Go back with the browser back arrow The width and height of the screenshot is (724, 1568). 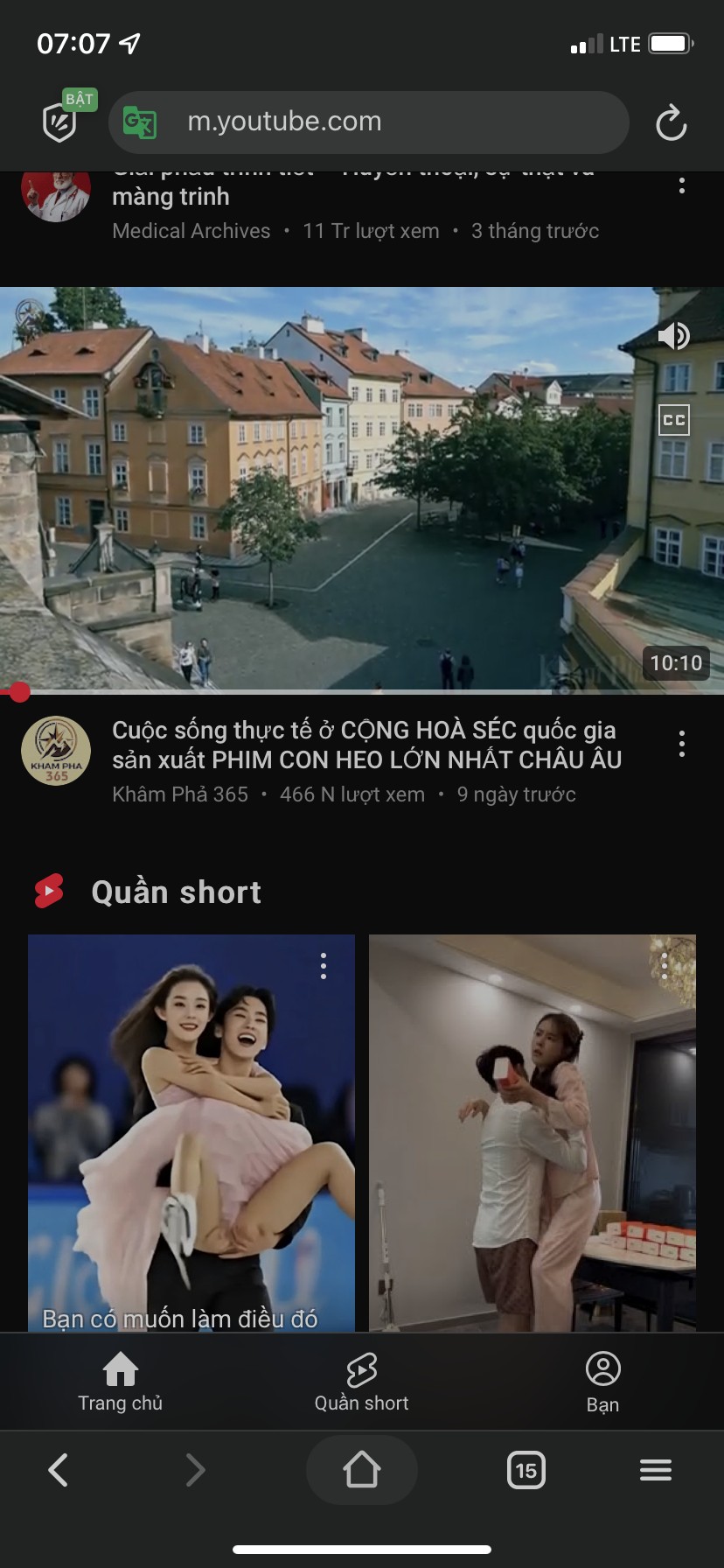tap(58, 1470)
